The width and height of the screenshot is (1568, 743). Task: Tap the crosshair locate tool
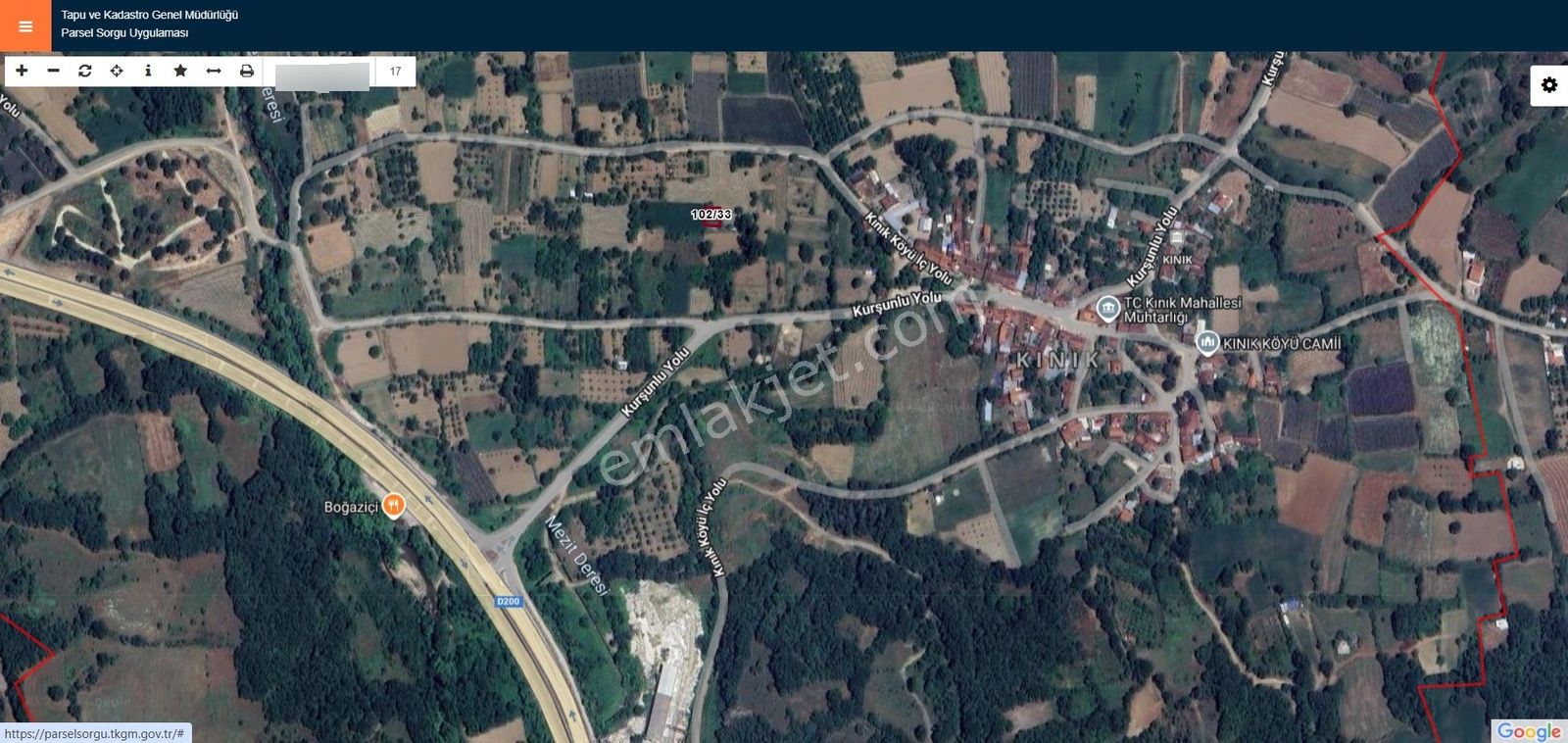[x=117, y=71]
